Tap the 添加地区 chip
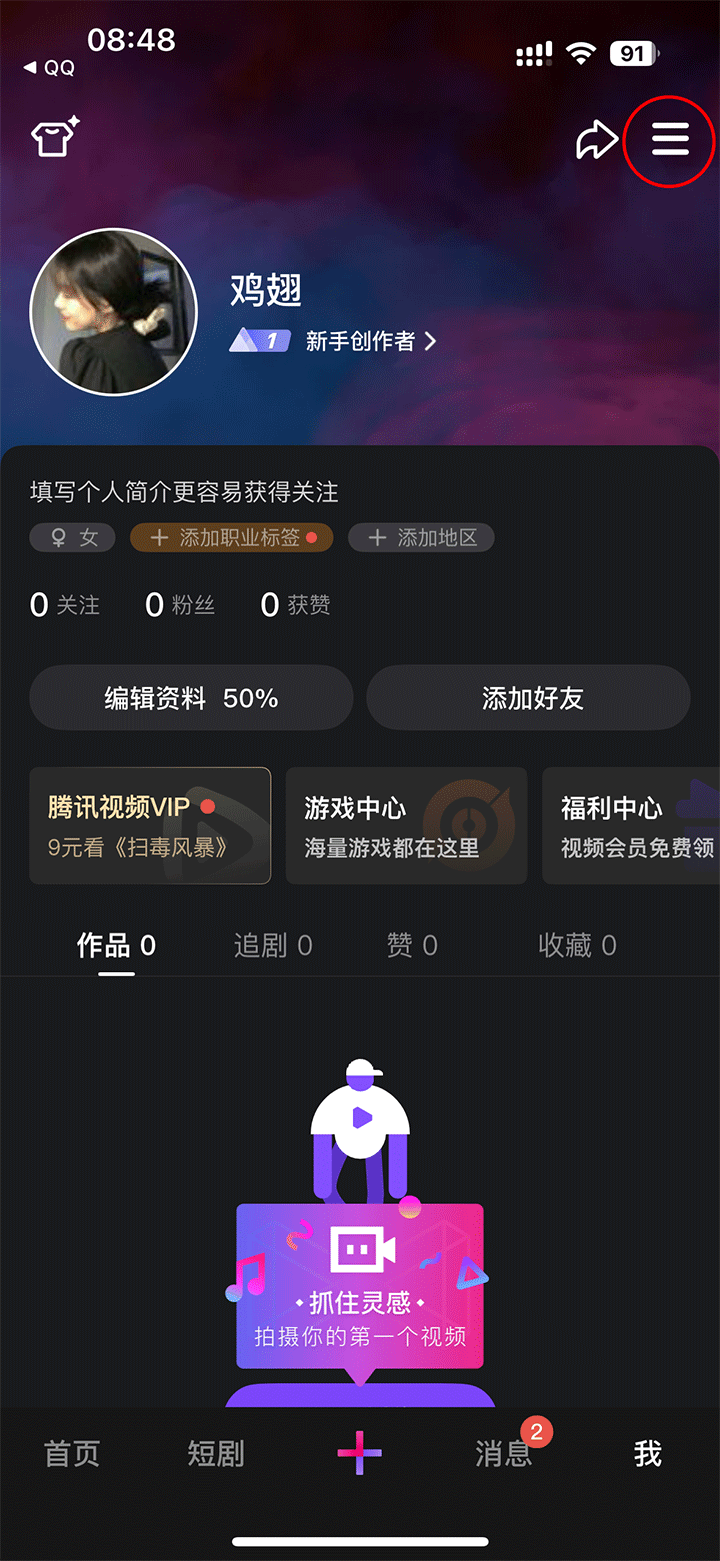720x1561 pixels. tap(421, 538)
